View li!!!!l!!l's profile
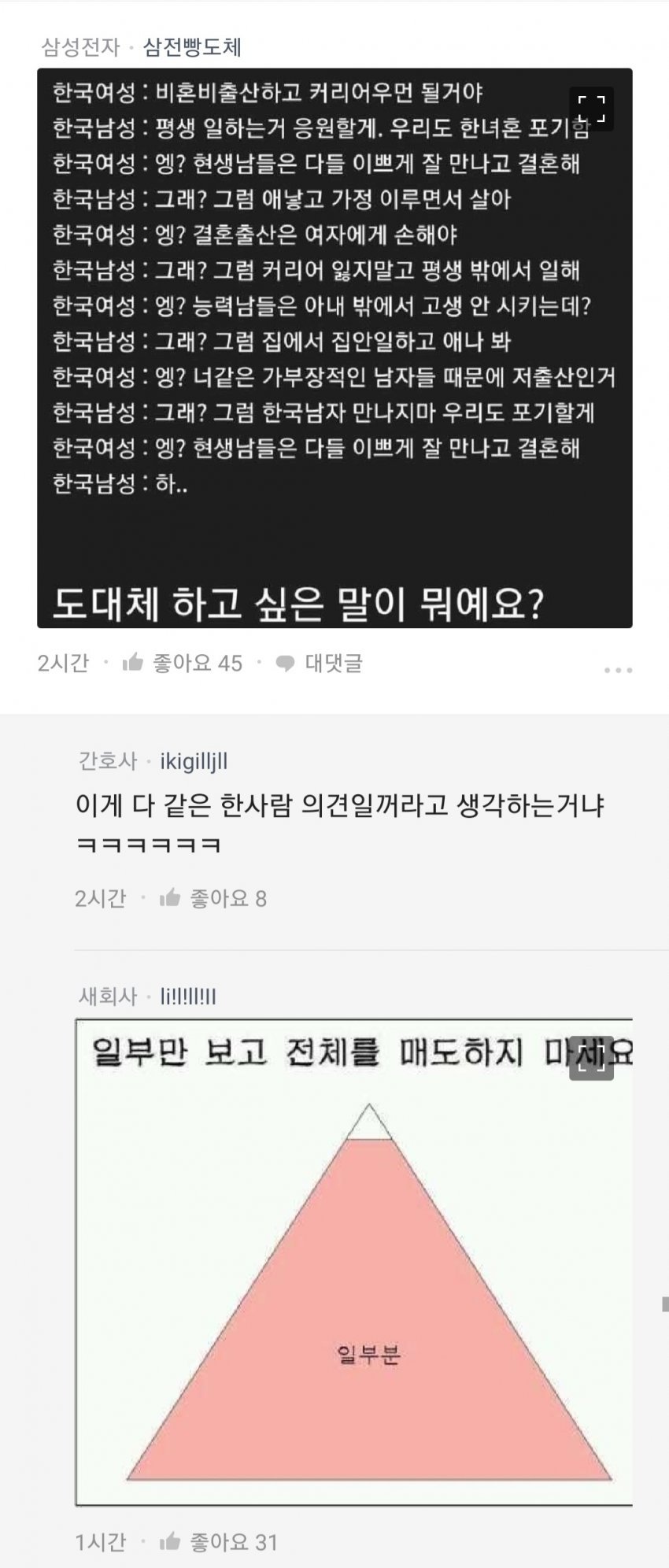Image resolution: width=669 pixels, height=1568 pixels. [188, 997]
